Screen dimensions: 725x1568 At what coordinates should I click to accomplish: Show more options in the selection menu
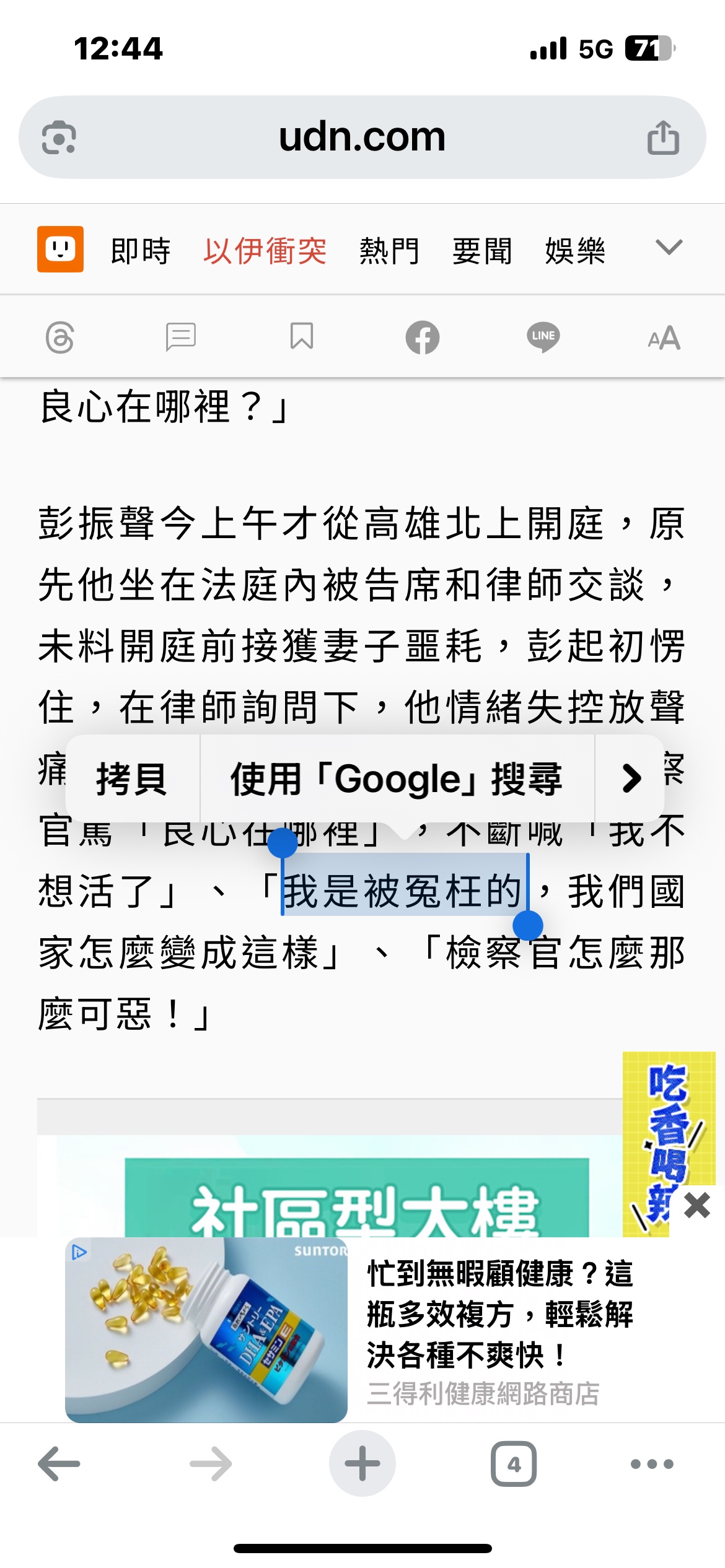click(x=631, y=778)
